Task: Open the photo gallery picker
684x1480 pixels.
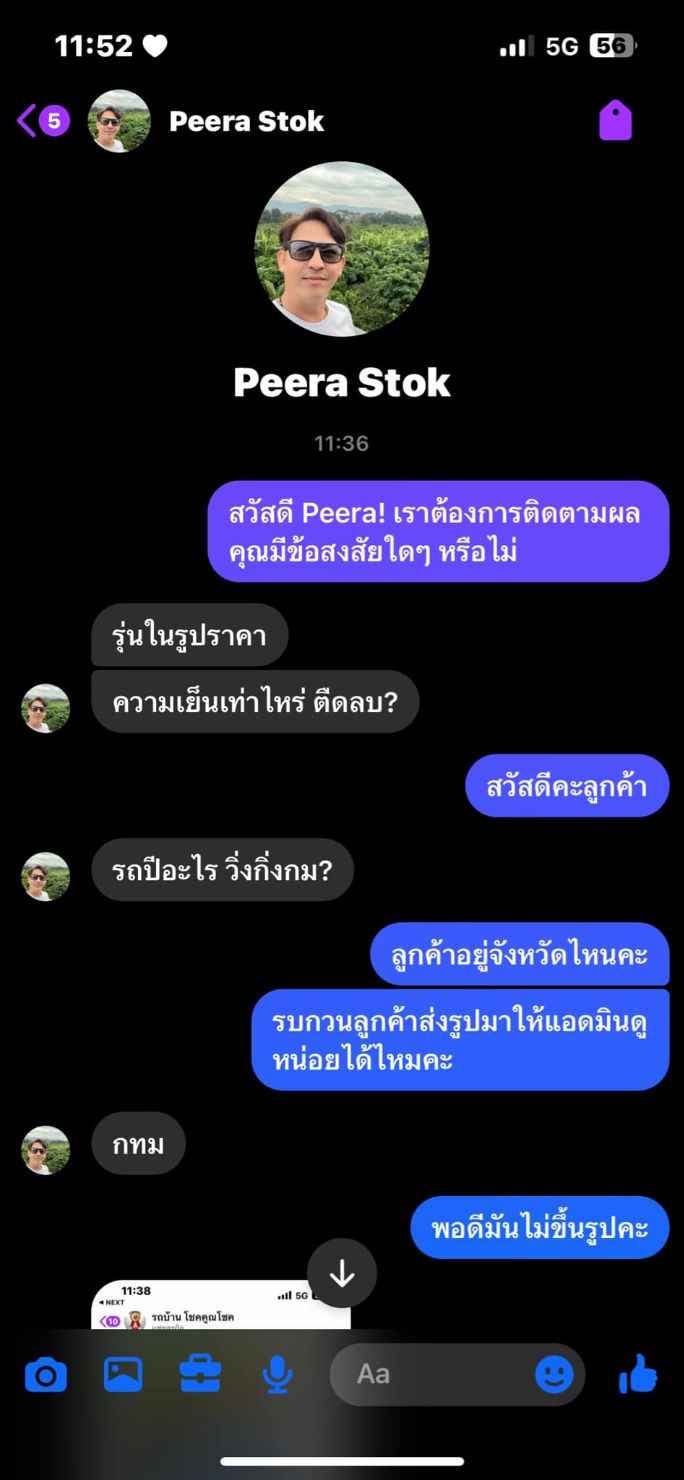Action: (x=123, y=1376)
